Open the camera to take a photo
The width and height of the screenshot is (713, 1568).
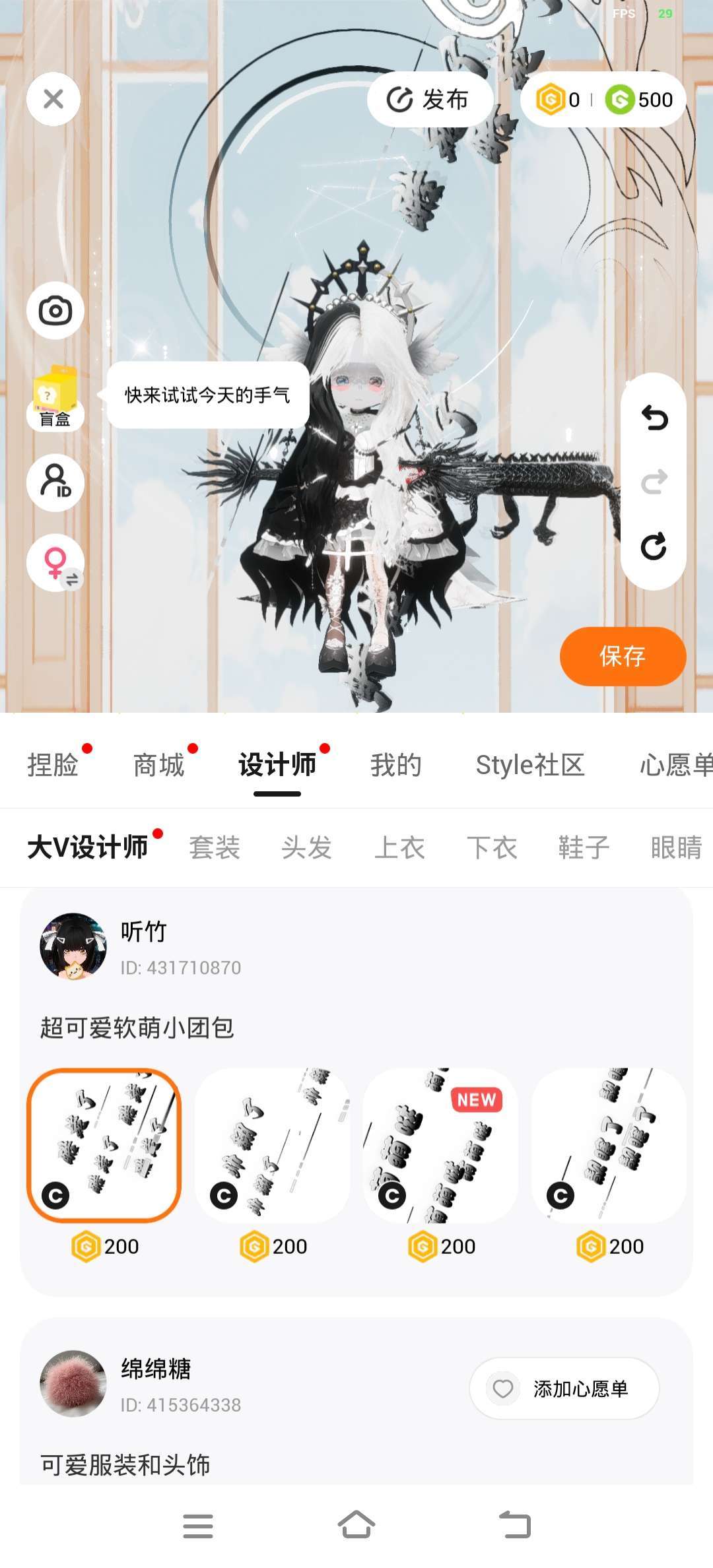click(x=55, y=310)
